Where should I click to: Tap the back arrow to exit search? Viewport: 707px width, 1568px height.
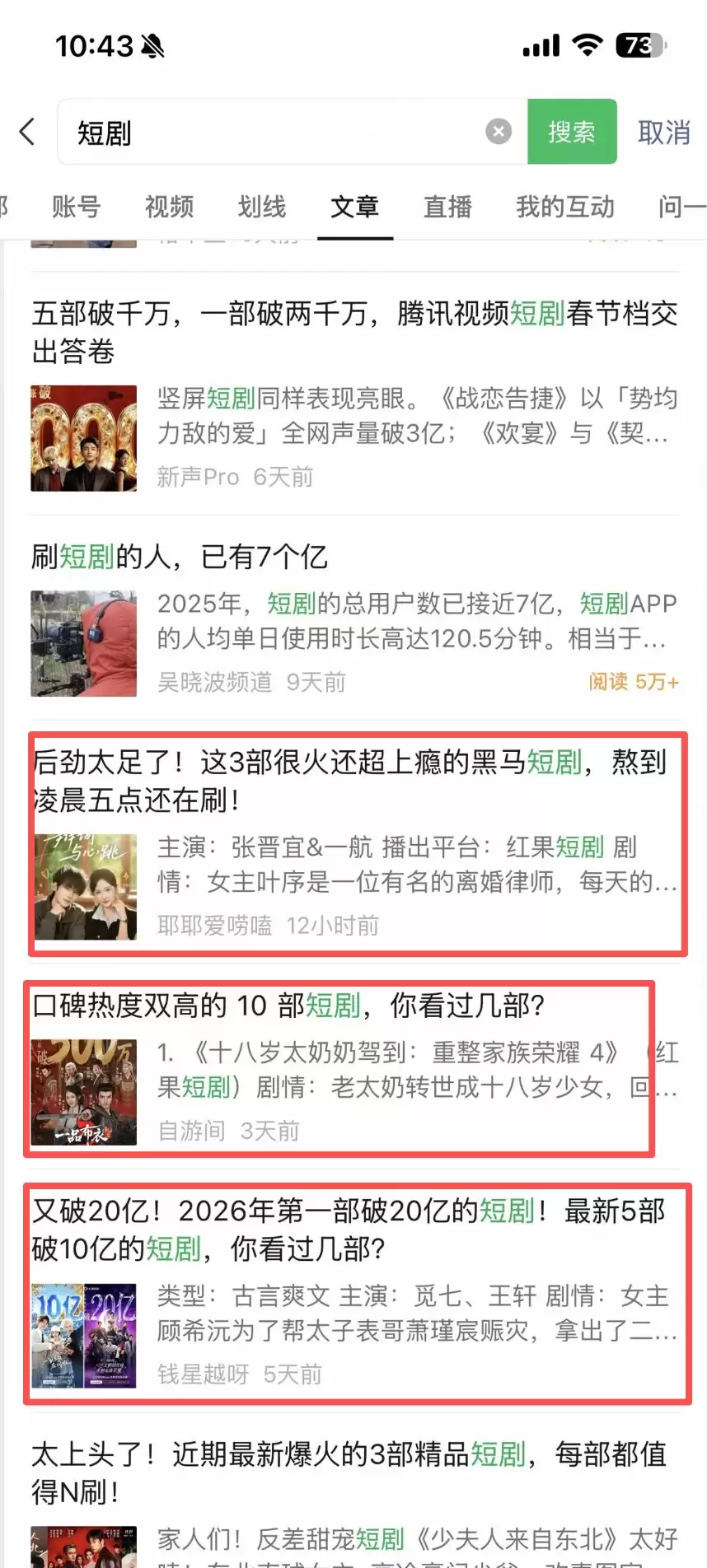[x=26, y=132]
